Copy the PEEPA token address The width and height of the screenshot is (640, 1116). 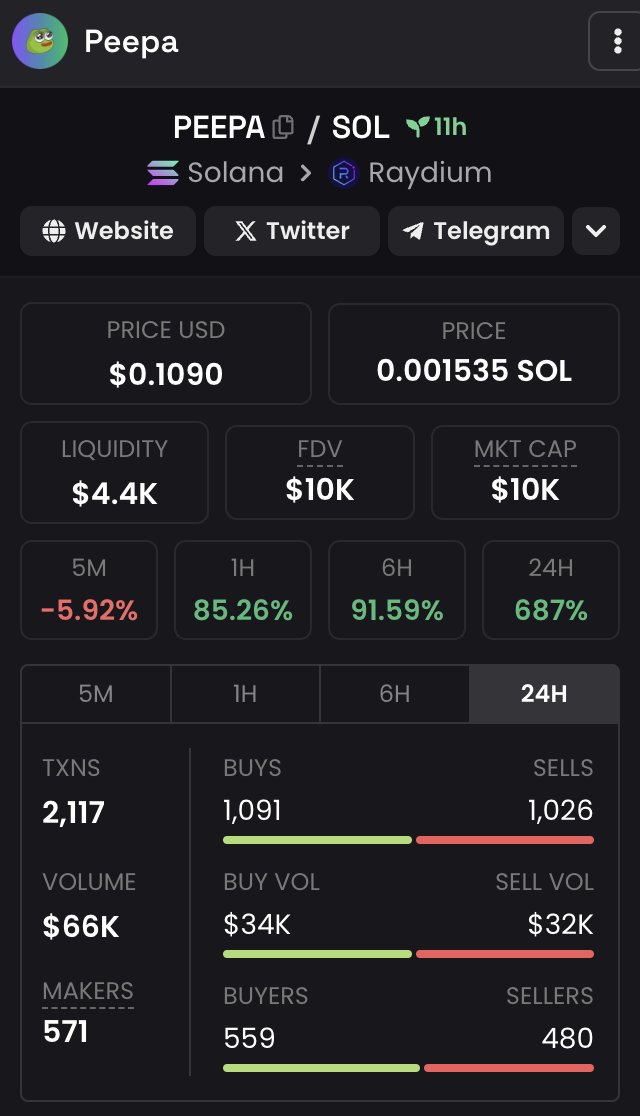[283, 127]
